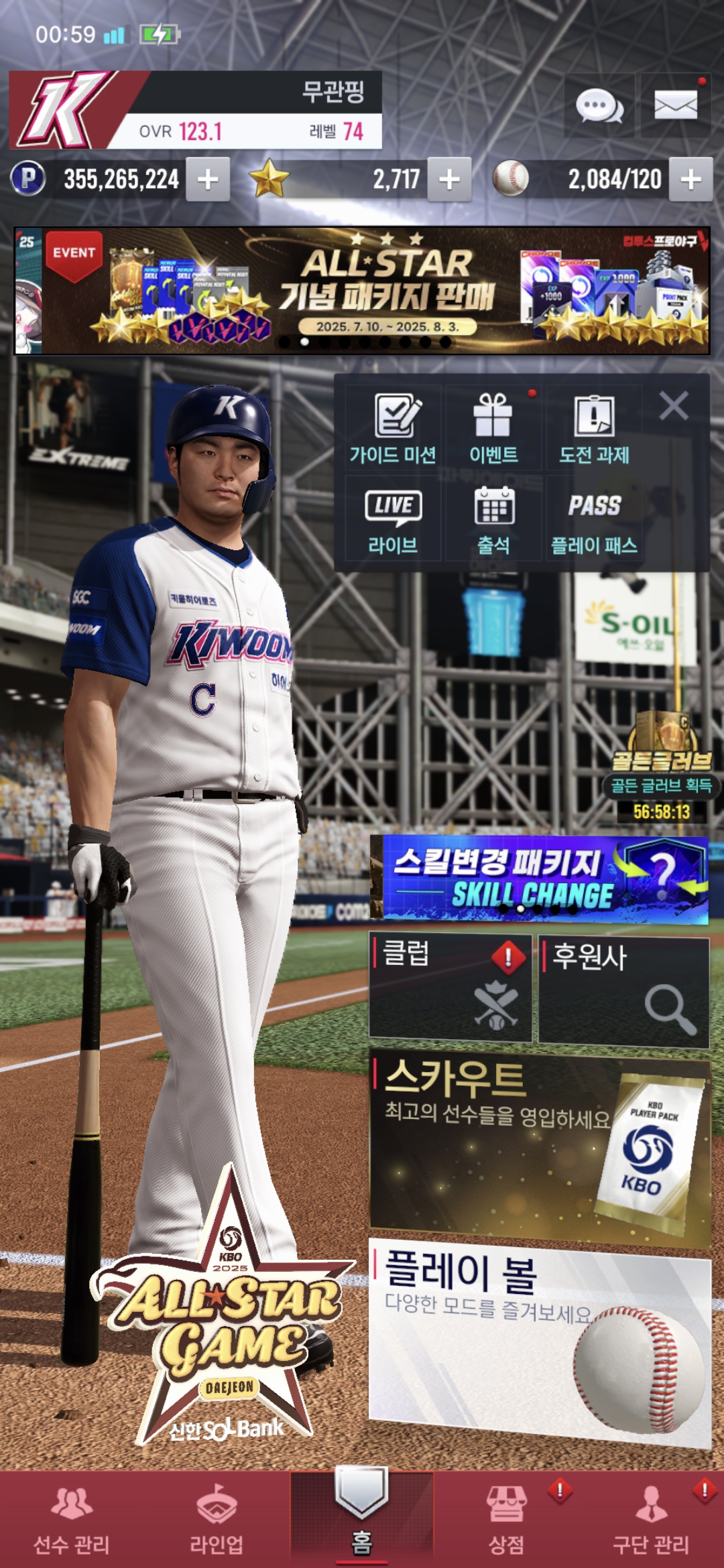Open 스카우트 to recruit players
The image size is (724, 1568).
pos(540,1147)
